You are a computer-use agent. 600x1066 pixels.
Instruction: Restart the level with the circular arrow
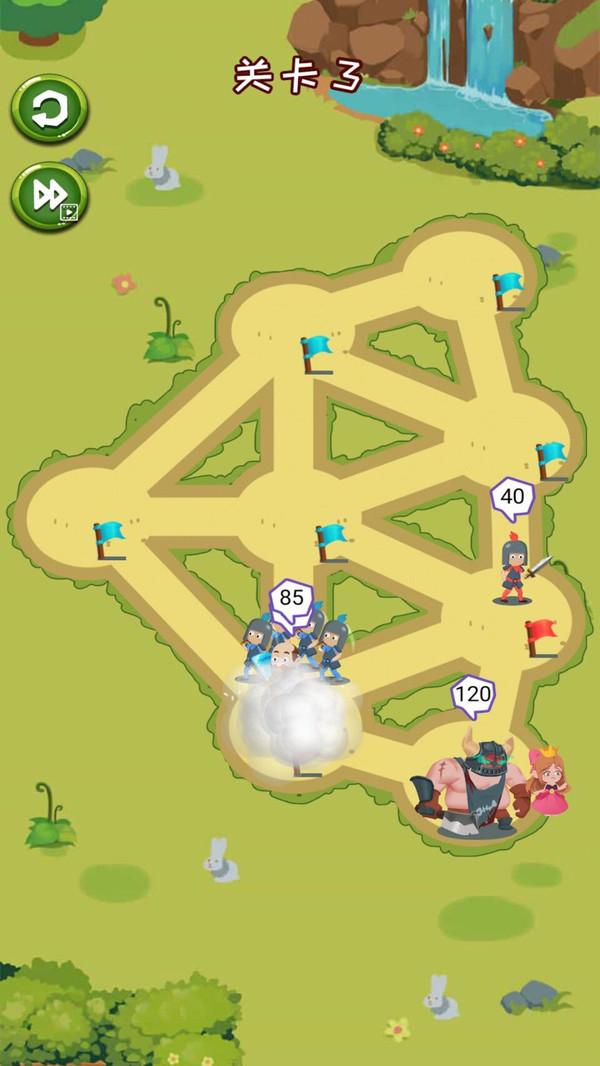(x=49, y=109)
